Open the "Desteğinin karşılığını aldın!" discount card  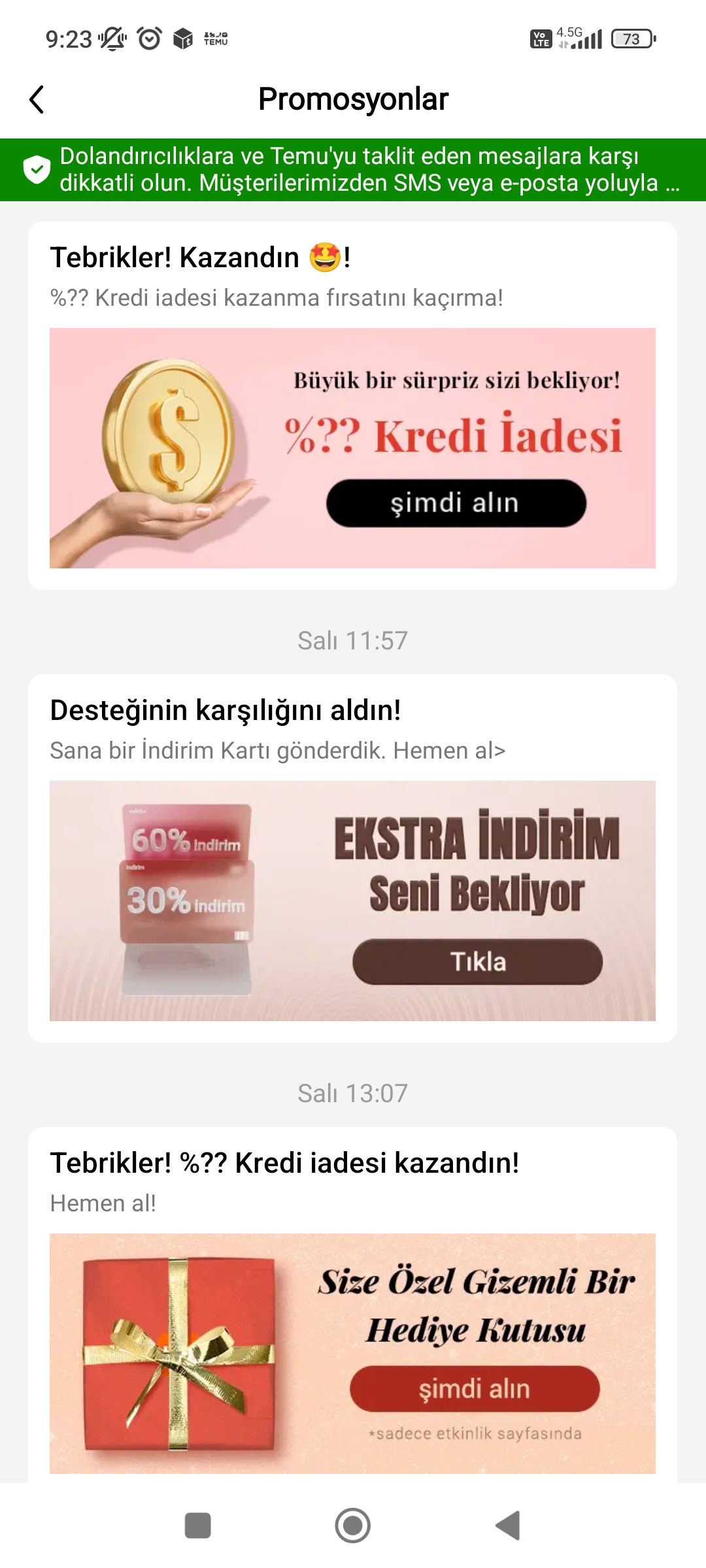[x=353, y=857]
